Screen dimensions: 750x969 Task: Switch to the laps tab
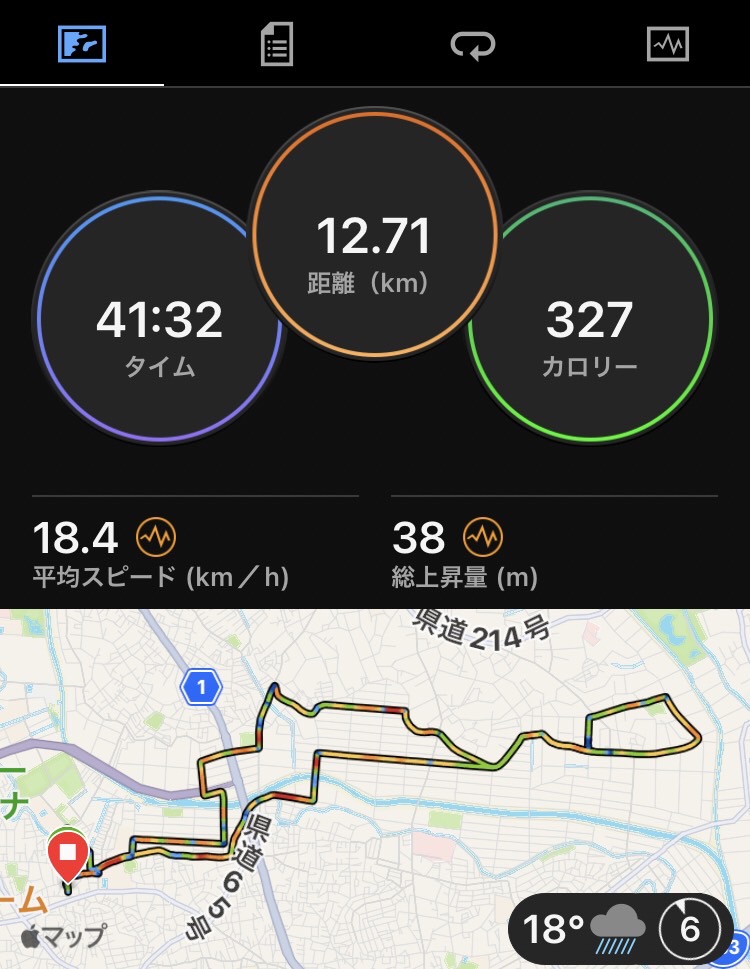pos(472,45)
